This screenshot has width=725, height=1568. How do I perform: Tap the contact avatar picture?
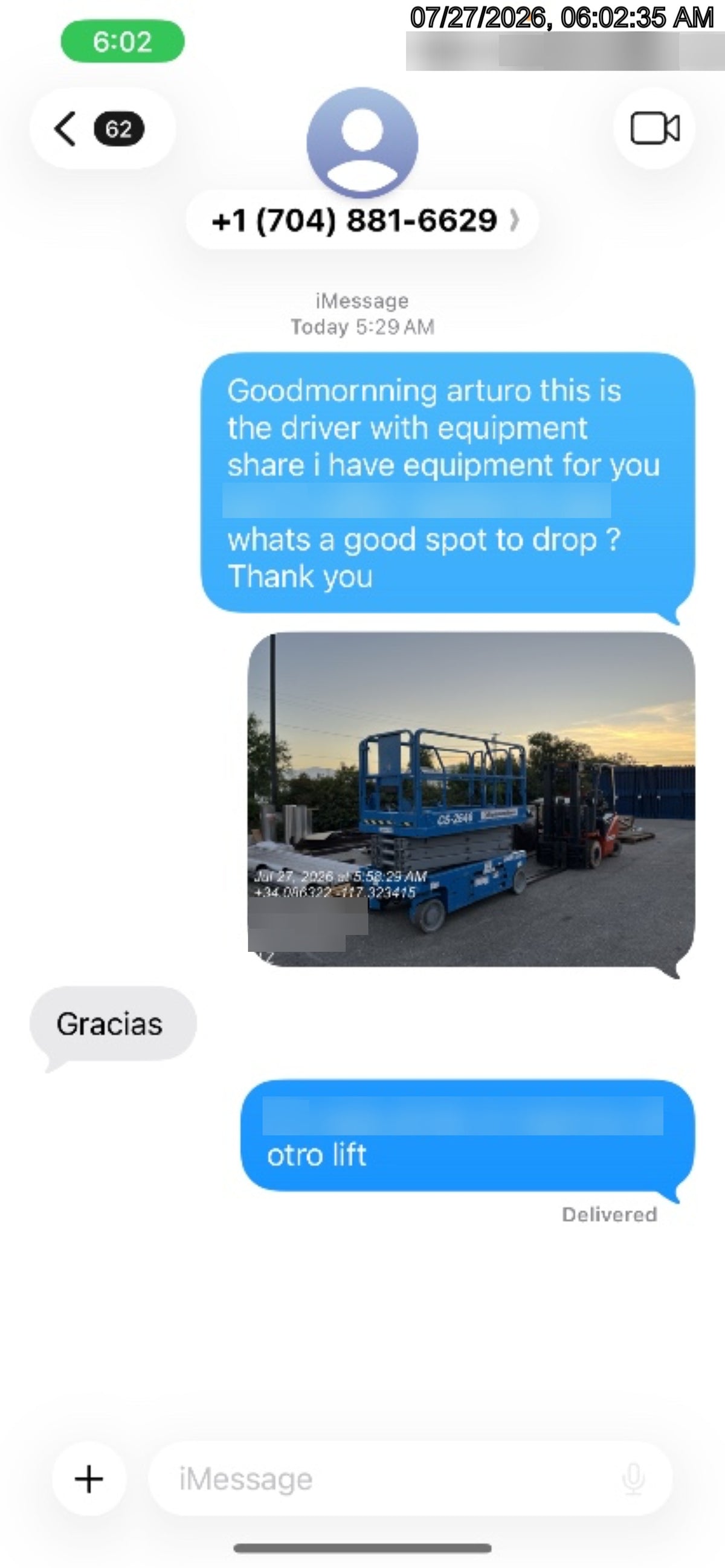pyautogui.click(x=362, y=142)
